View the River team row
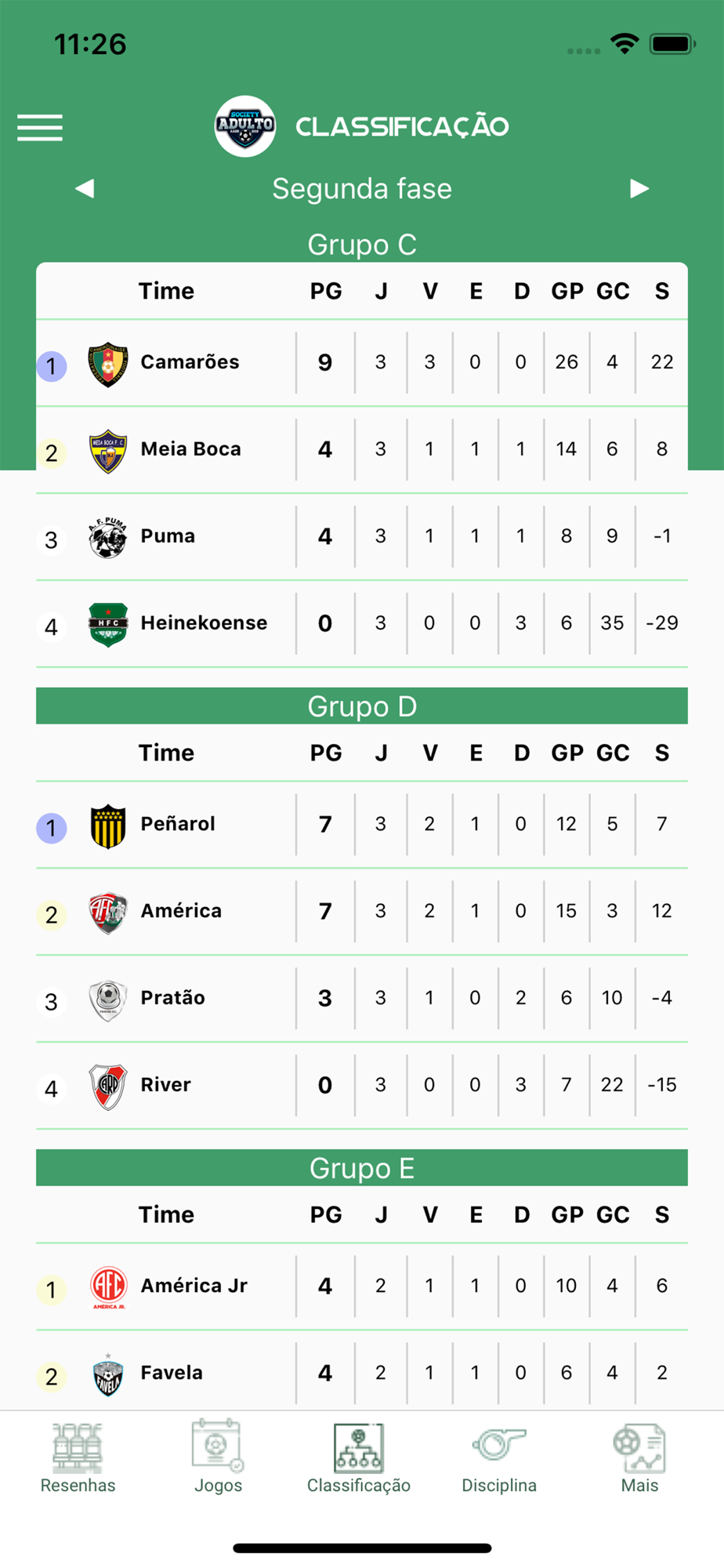The height and width of the screenshot is (1568, 724). 362,1086
